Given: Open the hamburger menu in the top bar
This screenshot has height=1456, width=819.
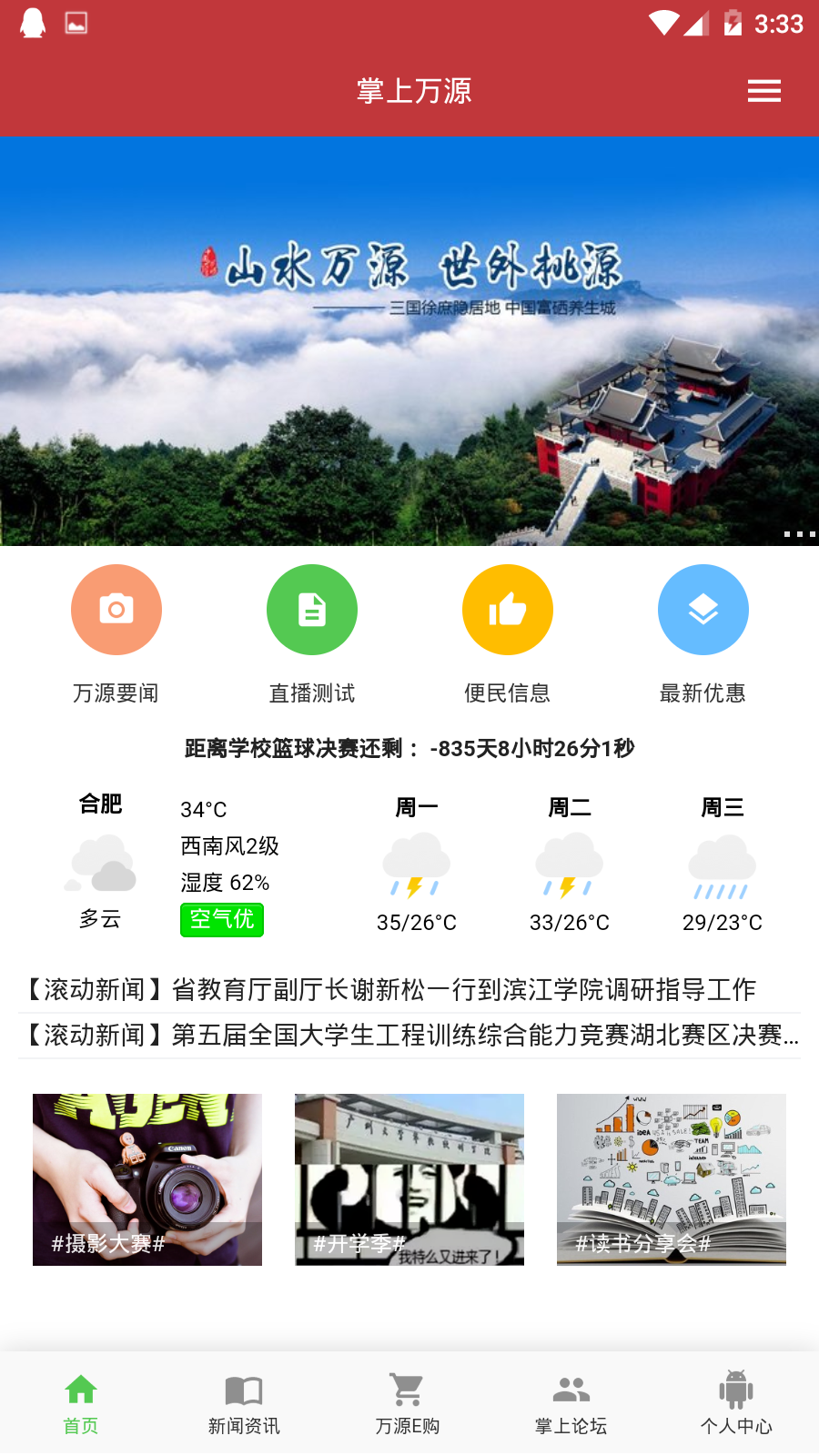Looking at the screenshot, I should tap(764, 91).
